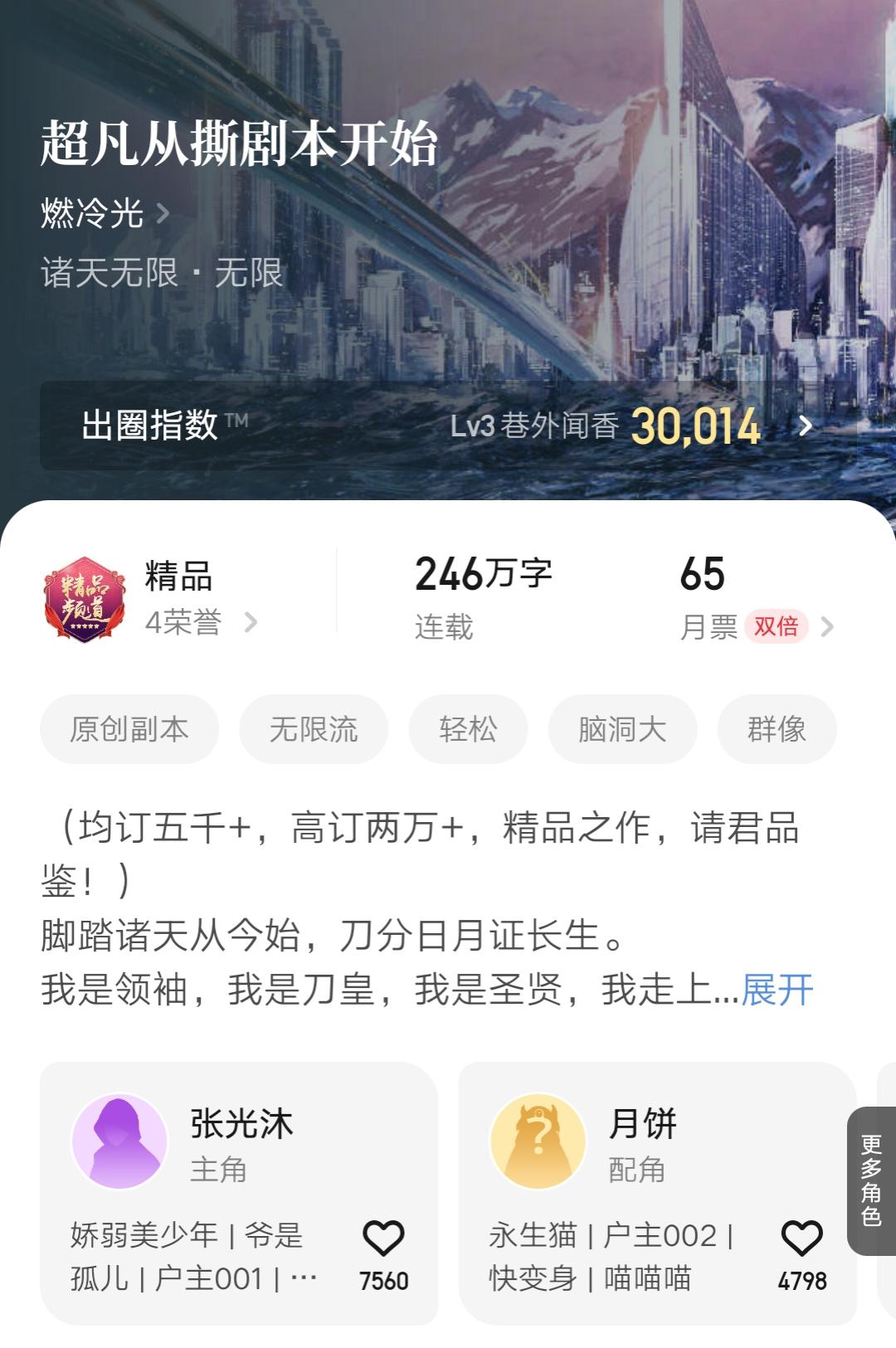
Task: Select the 无限流 tag
Action: [314, 729]
